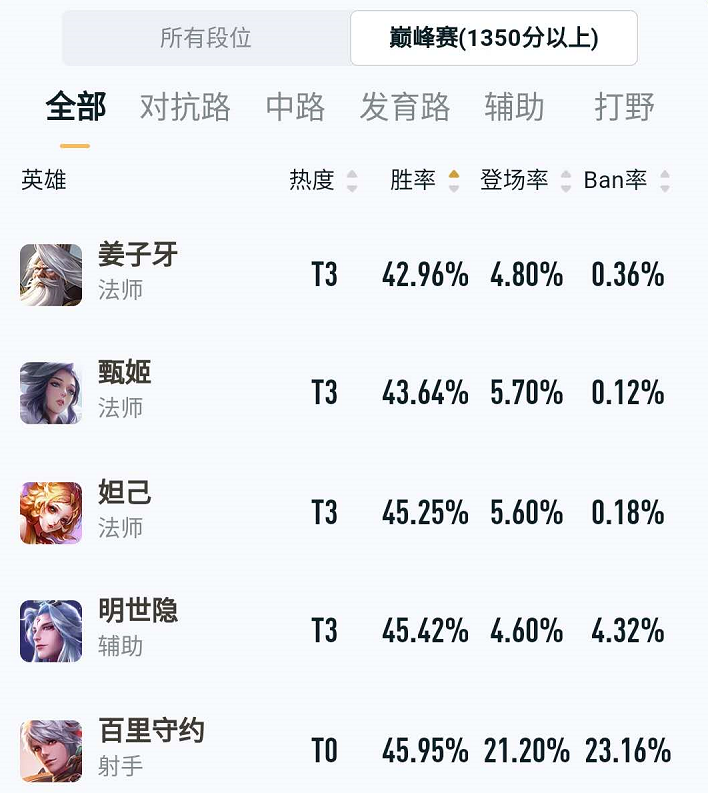Open the 发育路 tab
The width and height of the screenshot is (708, 793).
(405, 107)
